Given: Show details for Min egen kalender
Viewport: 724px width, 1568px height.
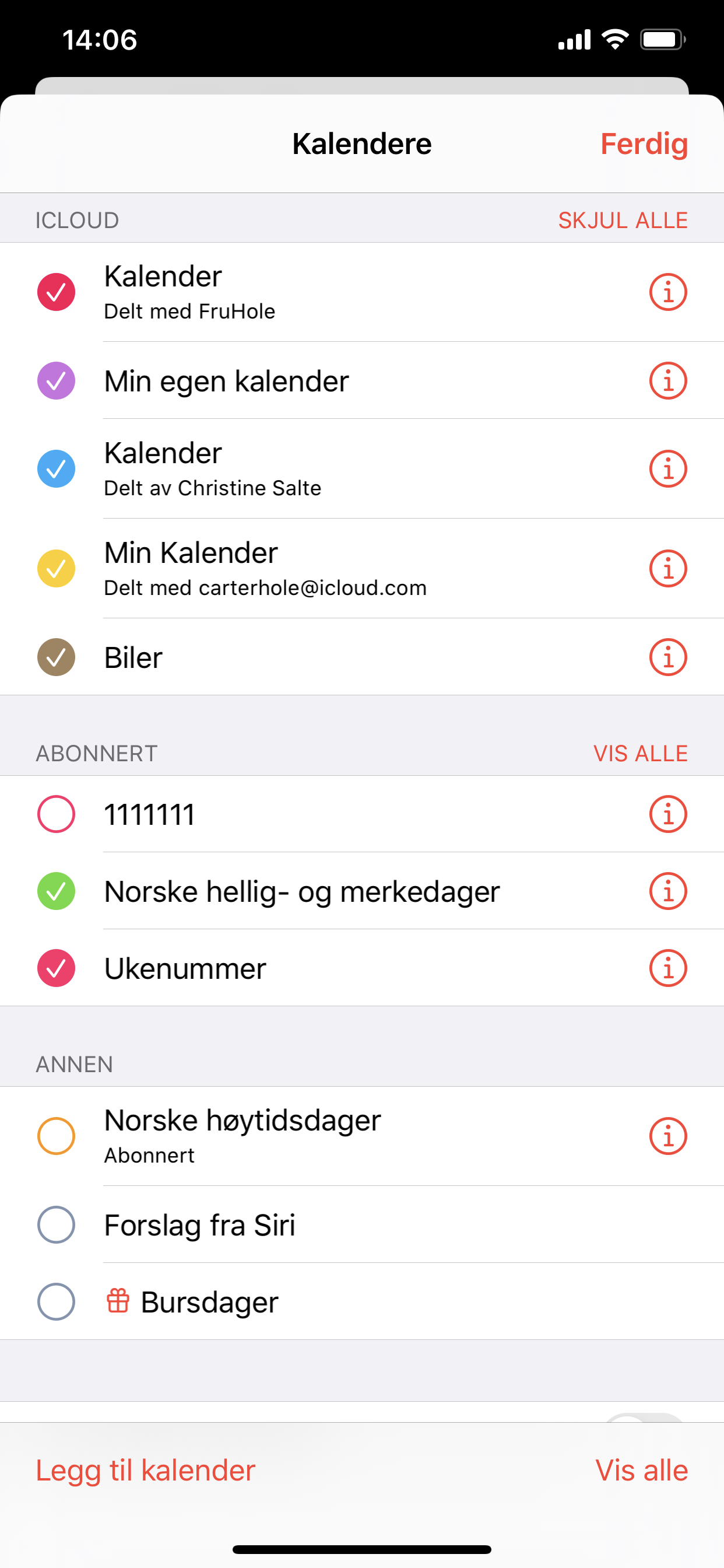Looking at the screenshot, I should [x=667, y=381].
